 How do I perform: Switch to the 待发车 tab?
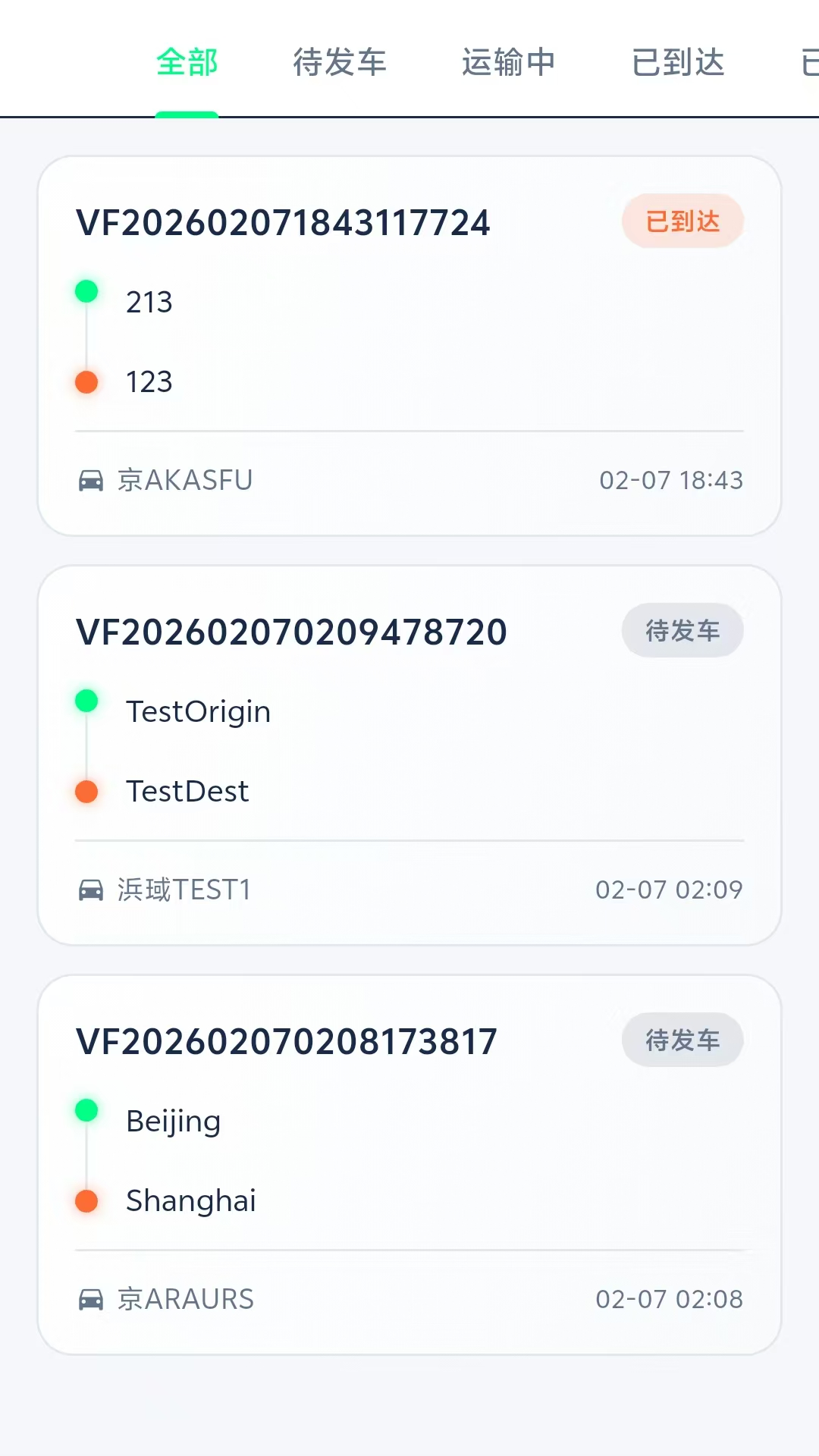tap(340, 63)
